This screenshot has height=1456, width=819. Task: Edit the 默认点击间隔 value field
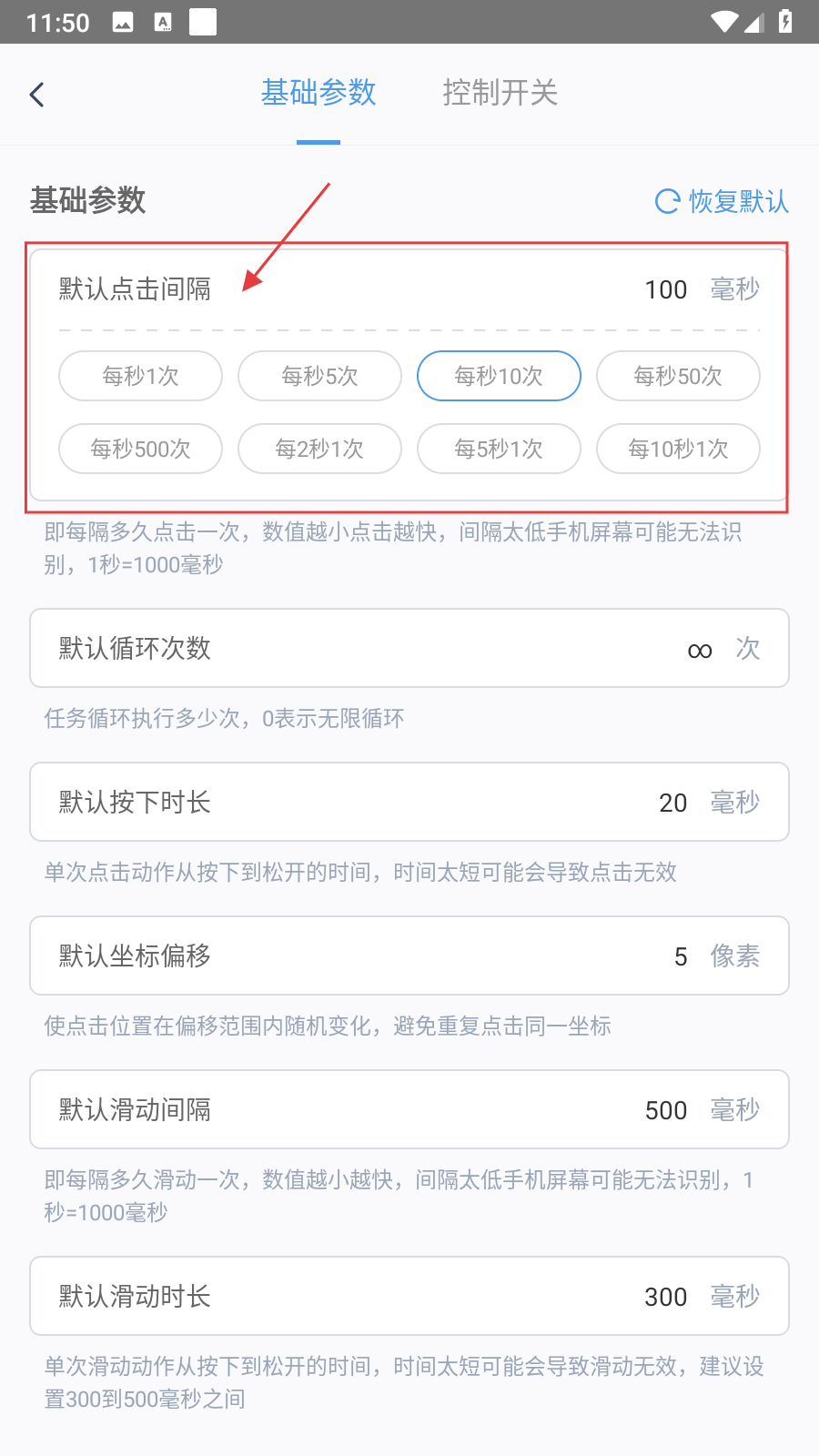(665, 290)
